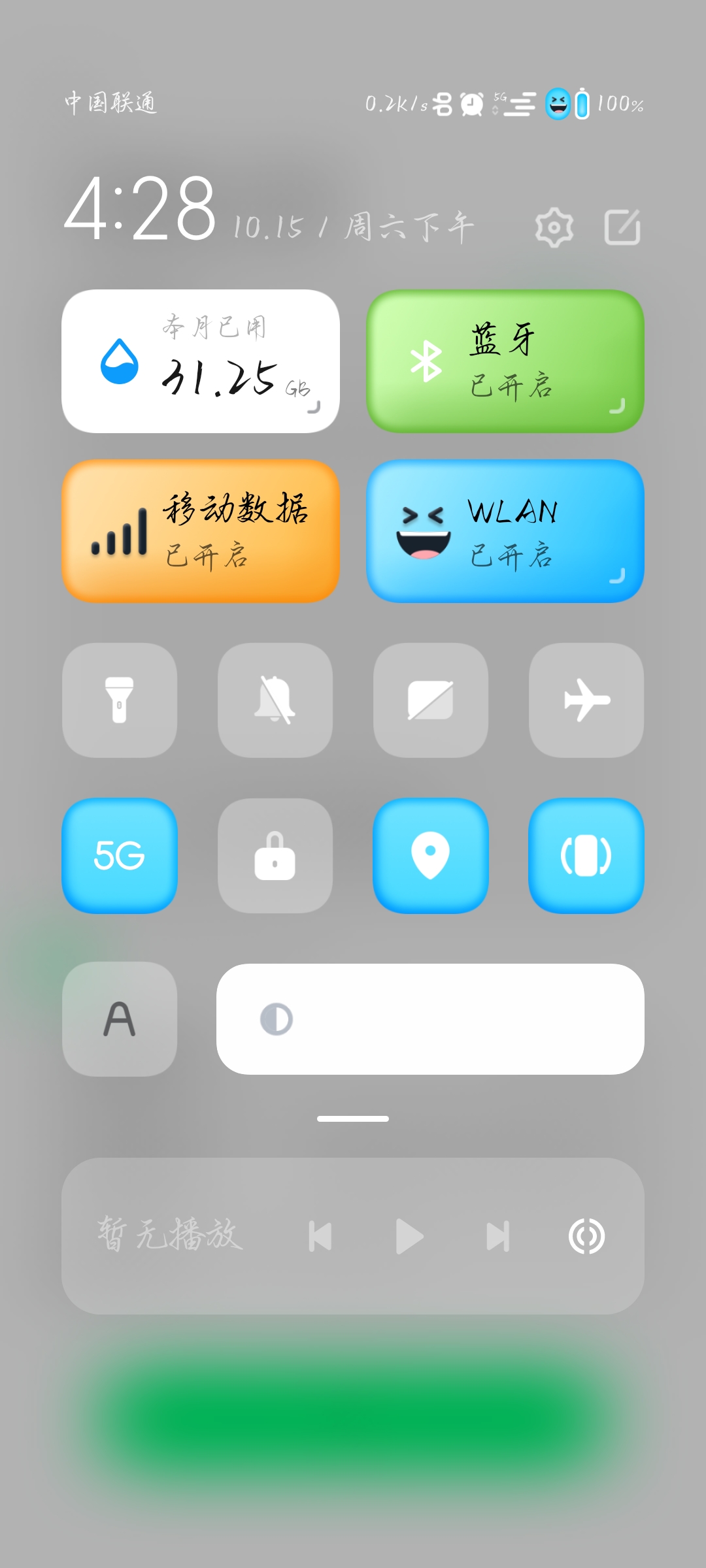Skip to the next track
This screenshot has width=706, height=1568.
(x=498, y=1236)
